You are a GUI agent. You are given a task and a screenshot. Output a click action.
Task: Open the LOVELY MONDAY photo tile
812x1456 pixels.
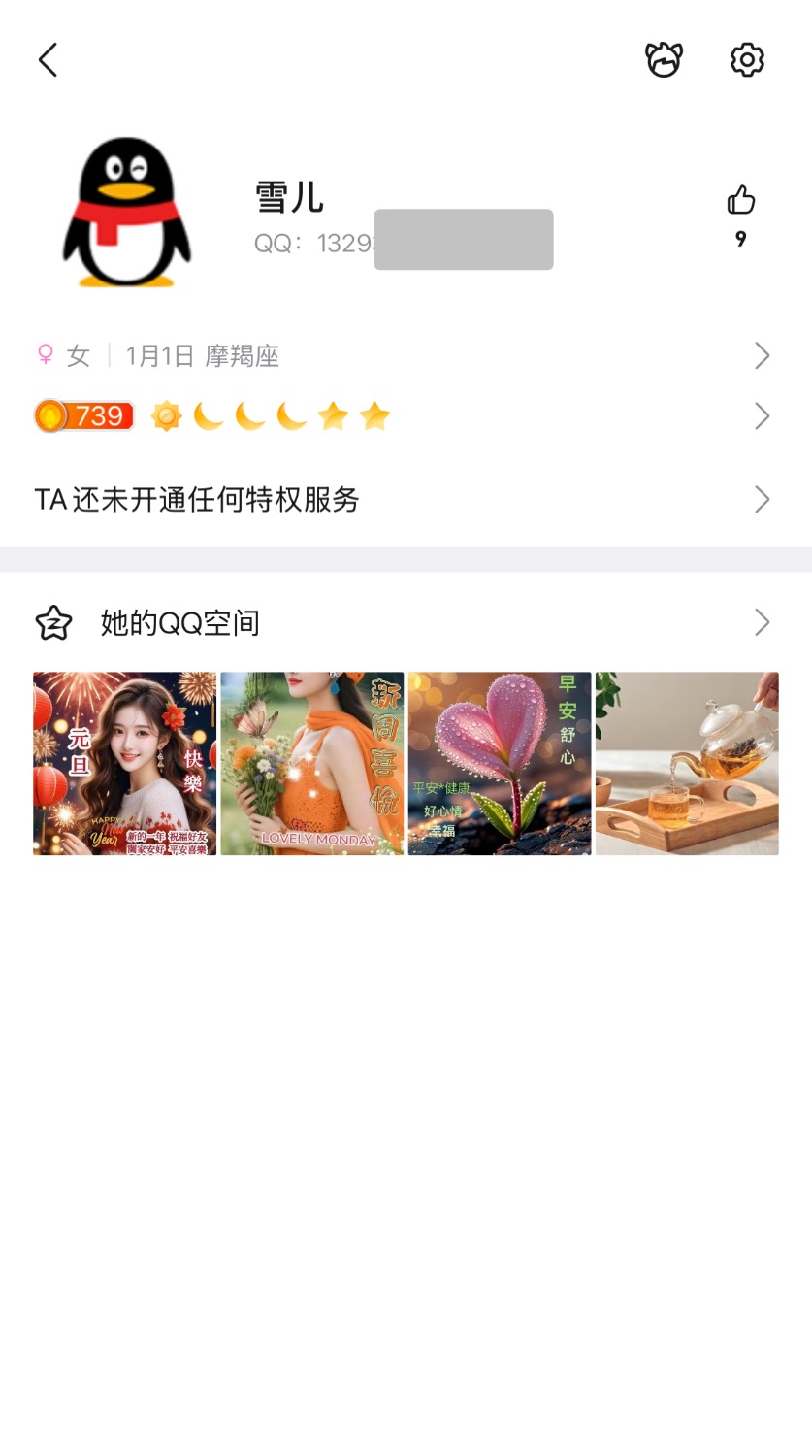[312, 764]
